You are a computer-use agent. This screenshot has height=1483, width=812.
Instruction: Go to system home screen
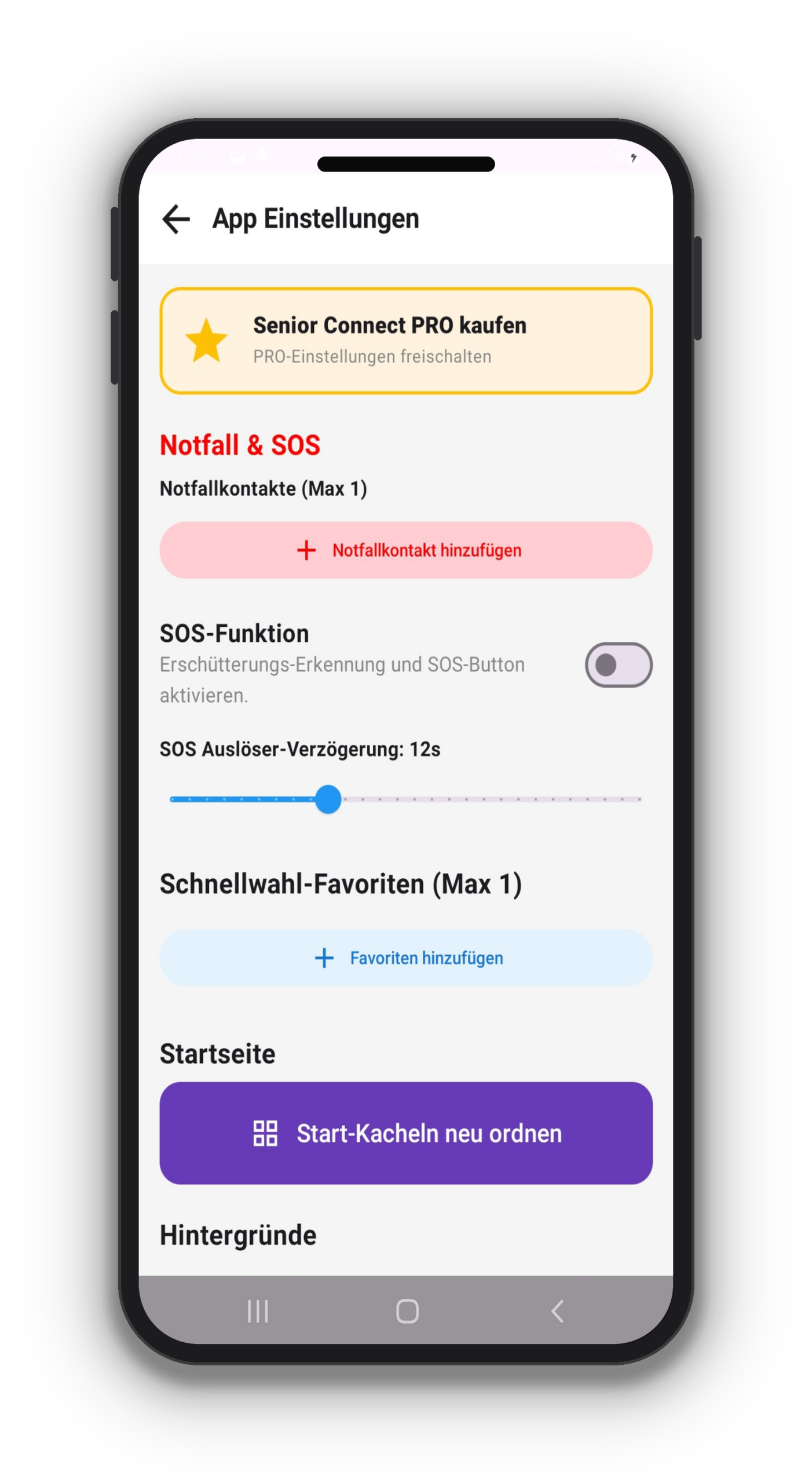click(407, 1312)
